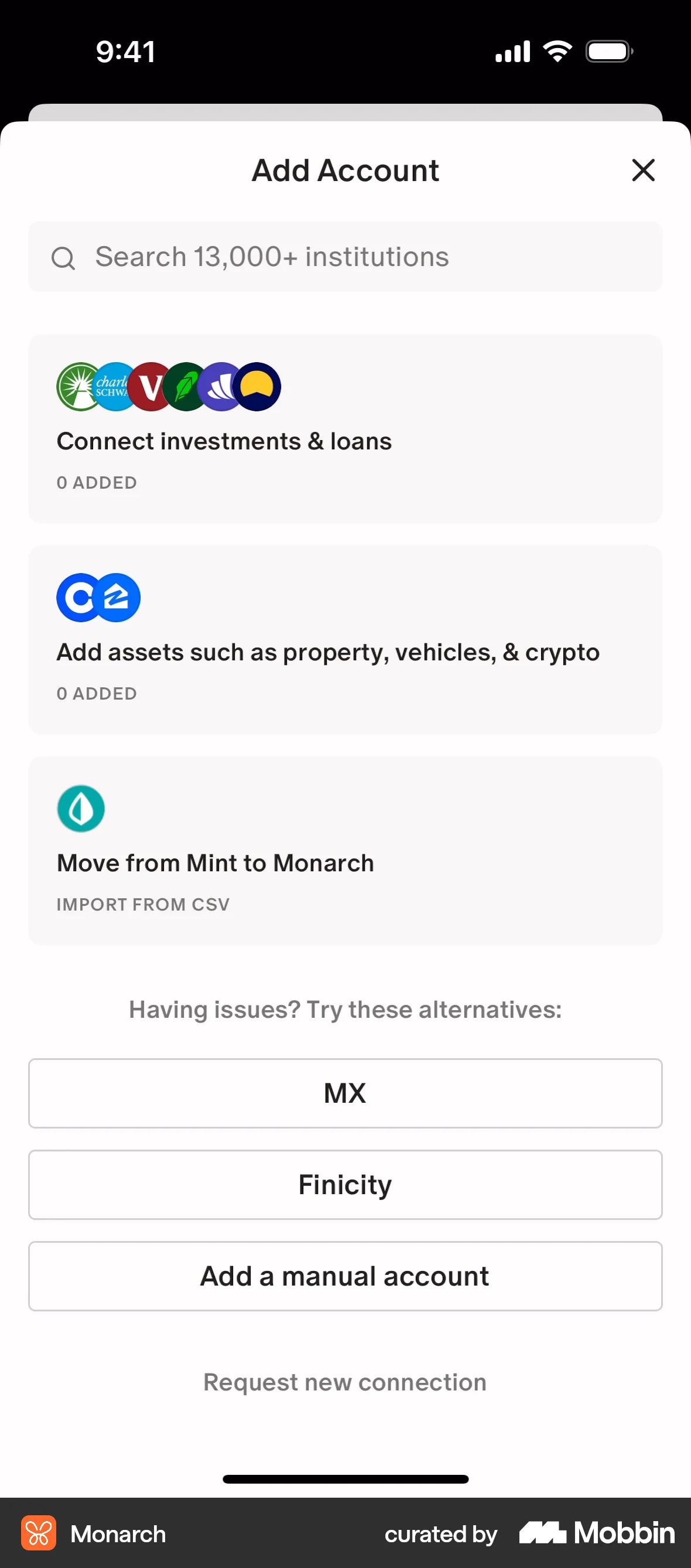The image size is (691, 1568).
Task: Click the Coinbase icon on the assets card
Action: tap(78, 598)
